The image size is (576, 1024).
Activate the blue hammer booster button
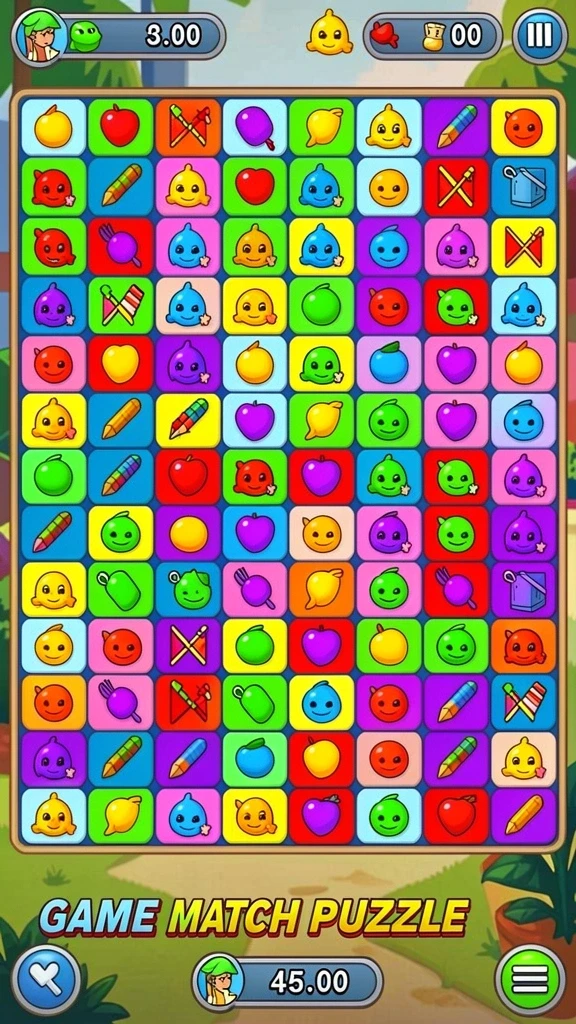pos(46,980)
